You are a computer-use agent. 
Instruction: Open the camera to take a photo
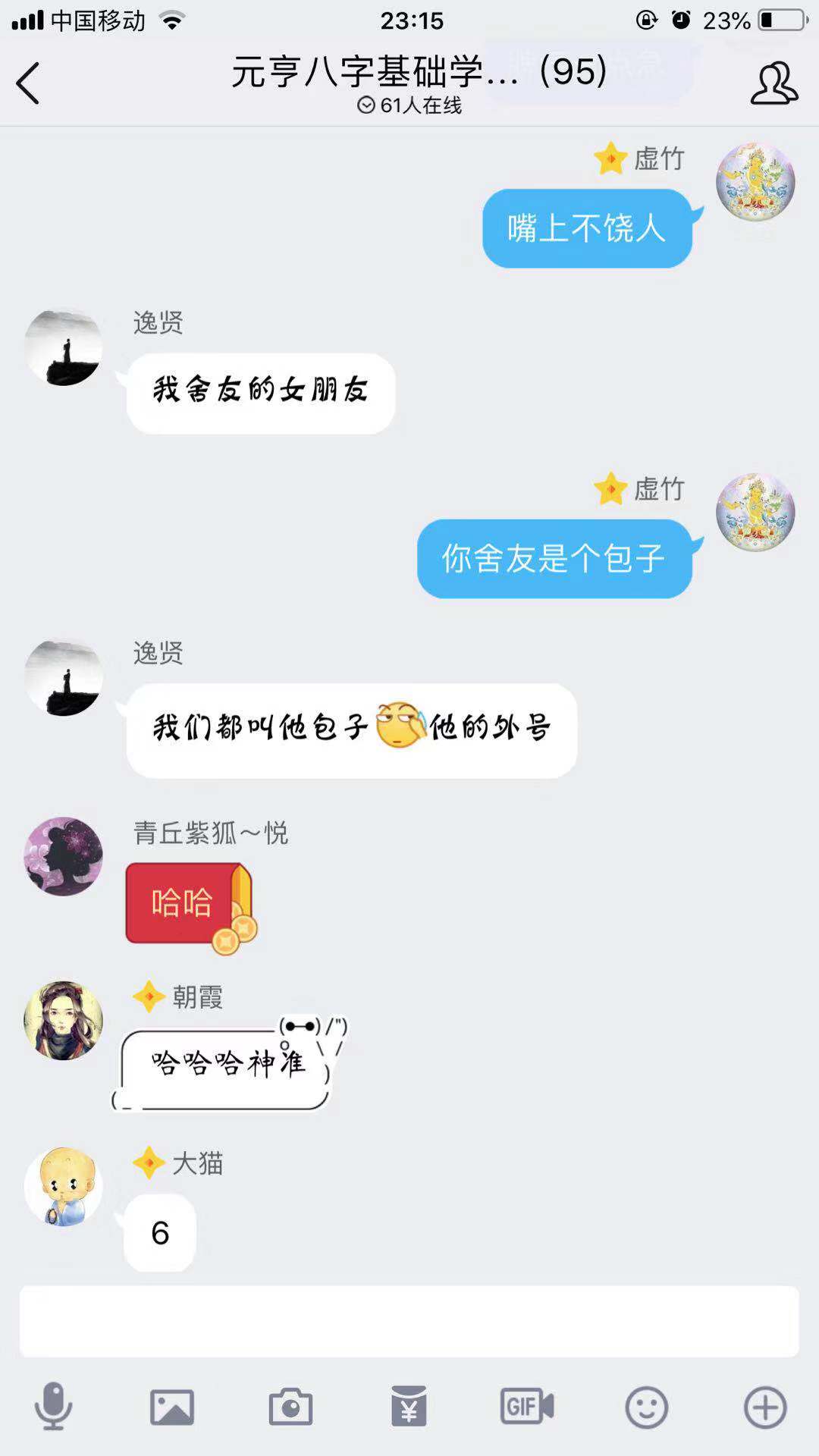[x=290, y=1407]
